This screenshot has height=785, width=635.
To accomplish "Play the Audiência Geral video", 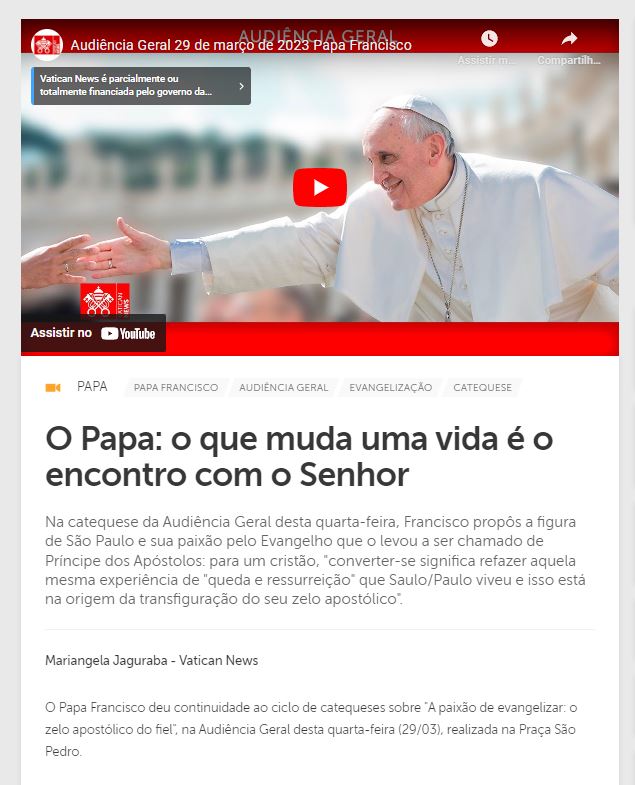I will (x=319, y=187).
